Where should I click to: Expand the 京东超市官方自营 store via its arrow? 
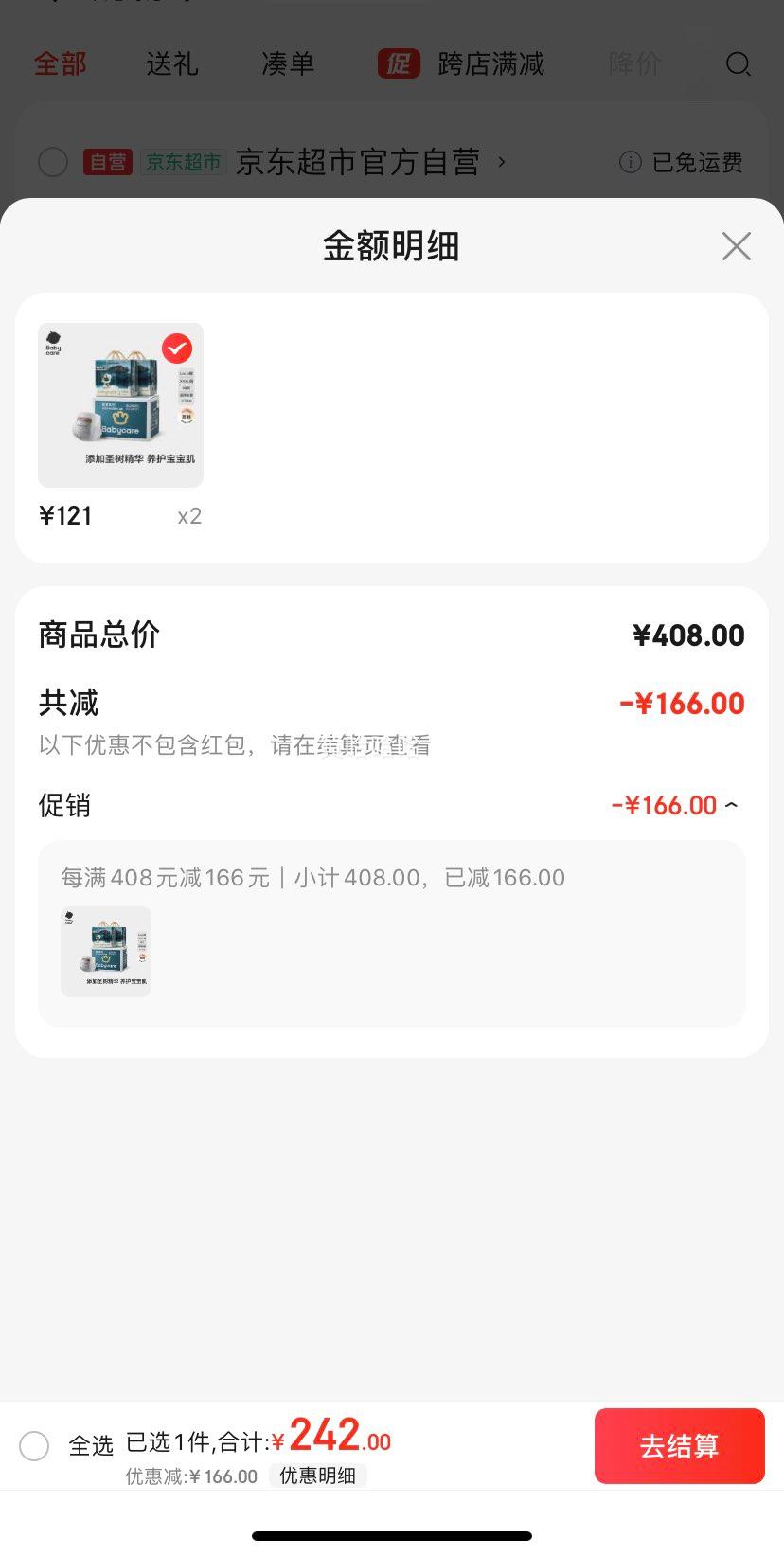tap(501, 162)
